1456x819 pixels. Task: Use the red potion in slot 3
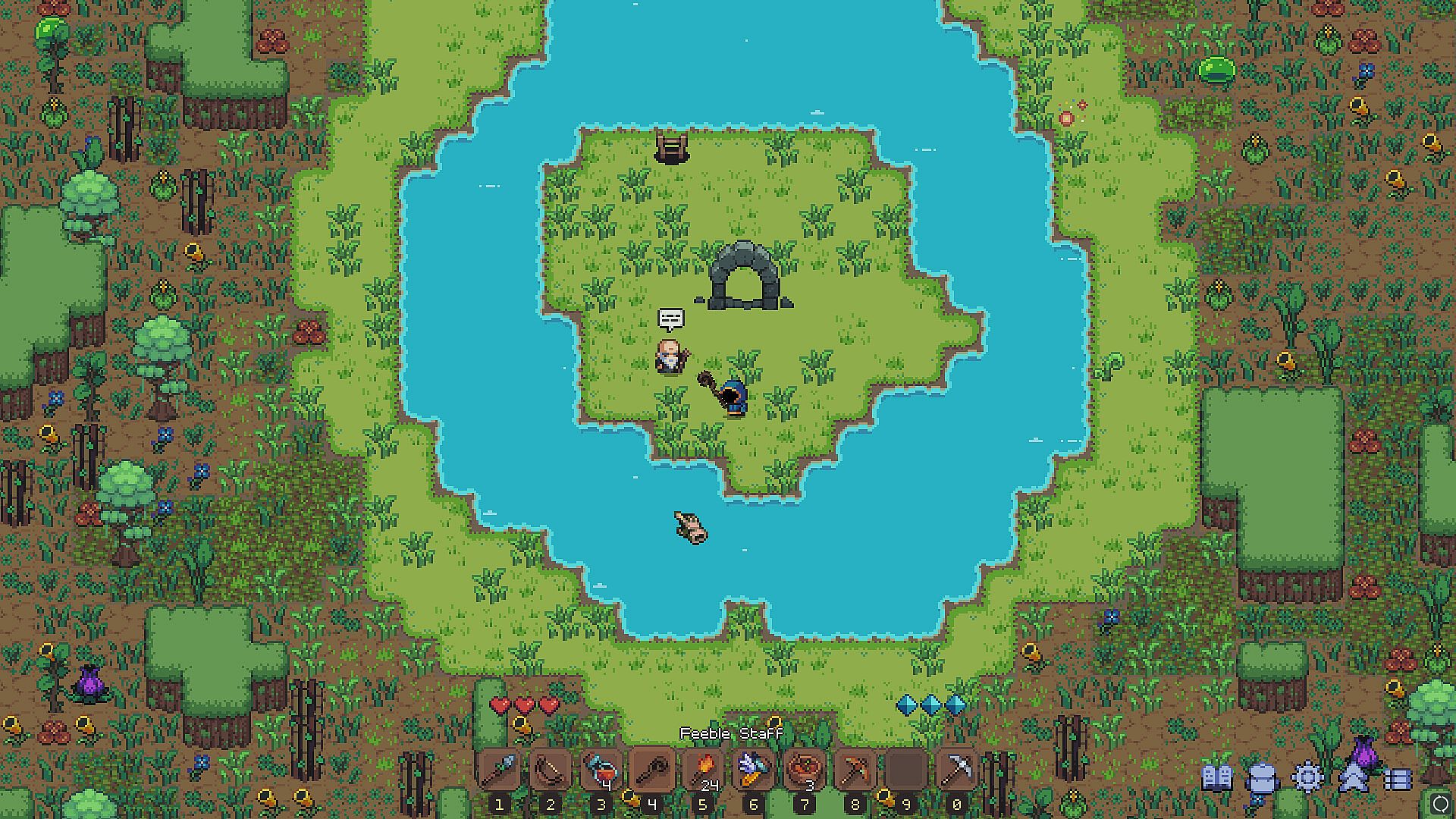coord(601,770)
